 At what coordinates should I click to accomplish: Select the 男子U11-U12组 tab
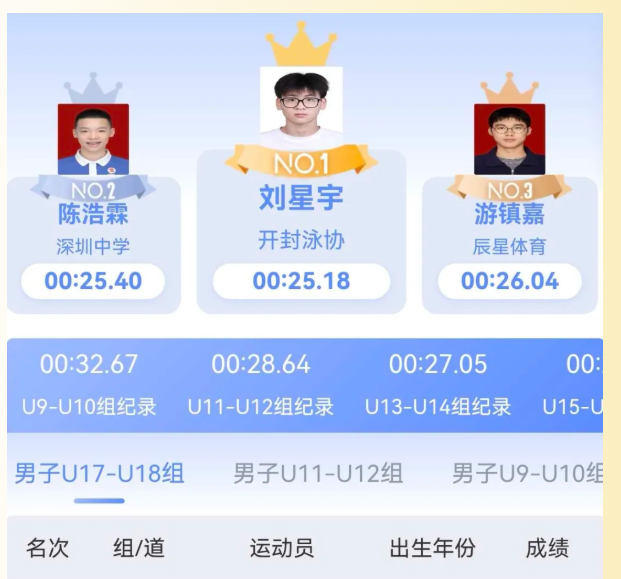pyautogui.click(x=318, y=473)
